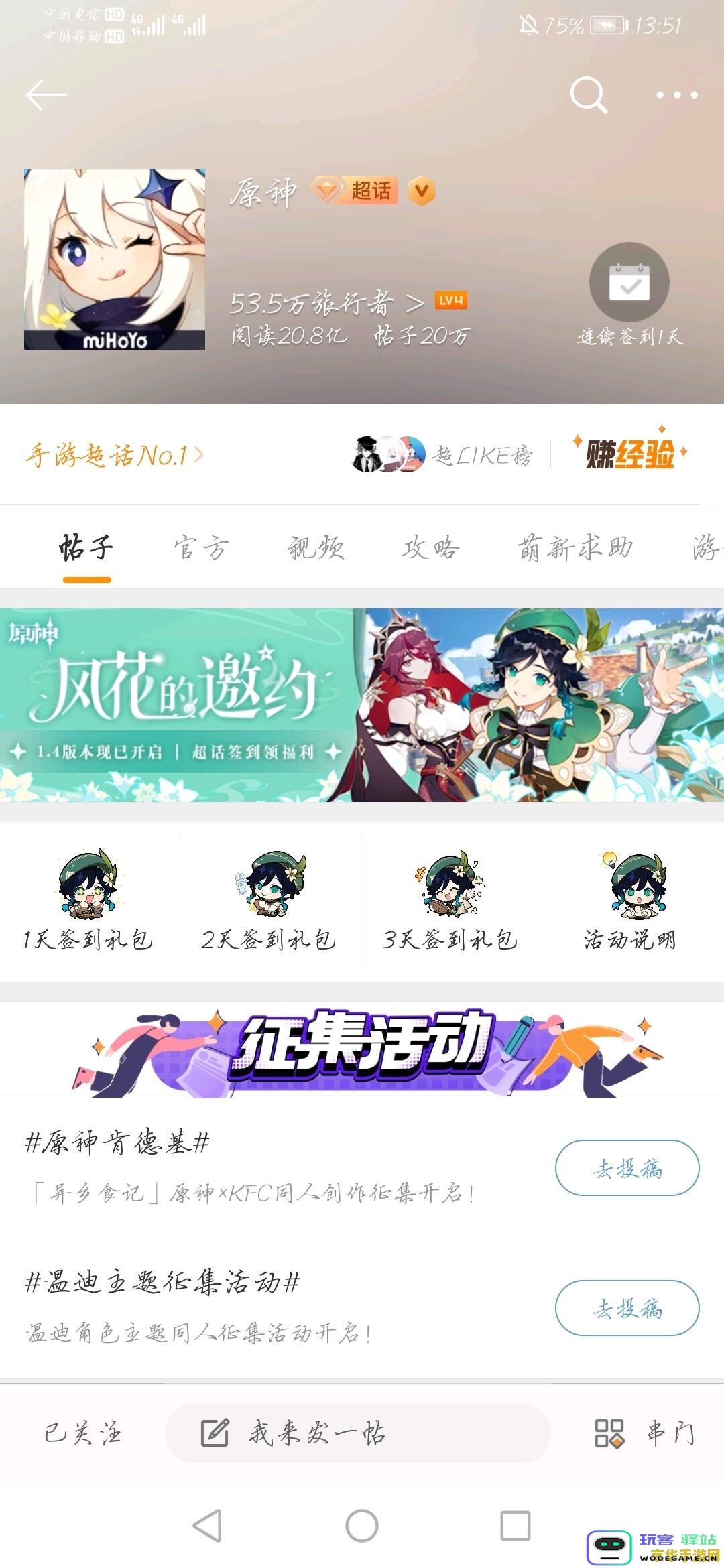Open the three-dot overflow menu
The image size is (724, 1568).
tap(677, 95)
